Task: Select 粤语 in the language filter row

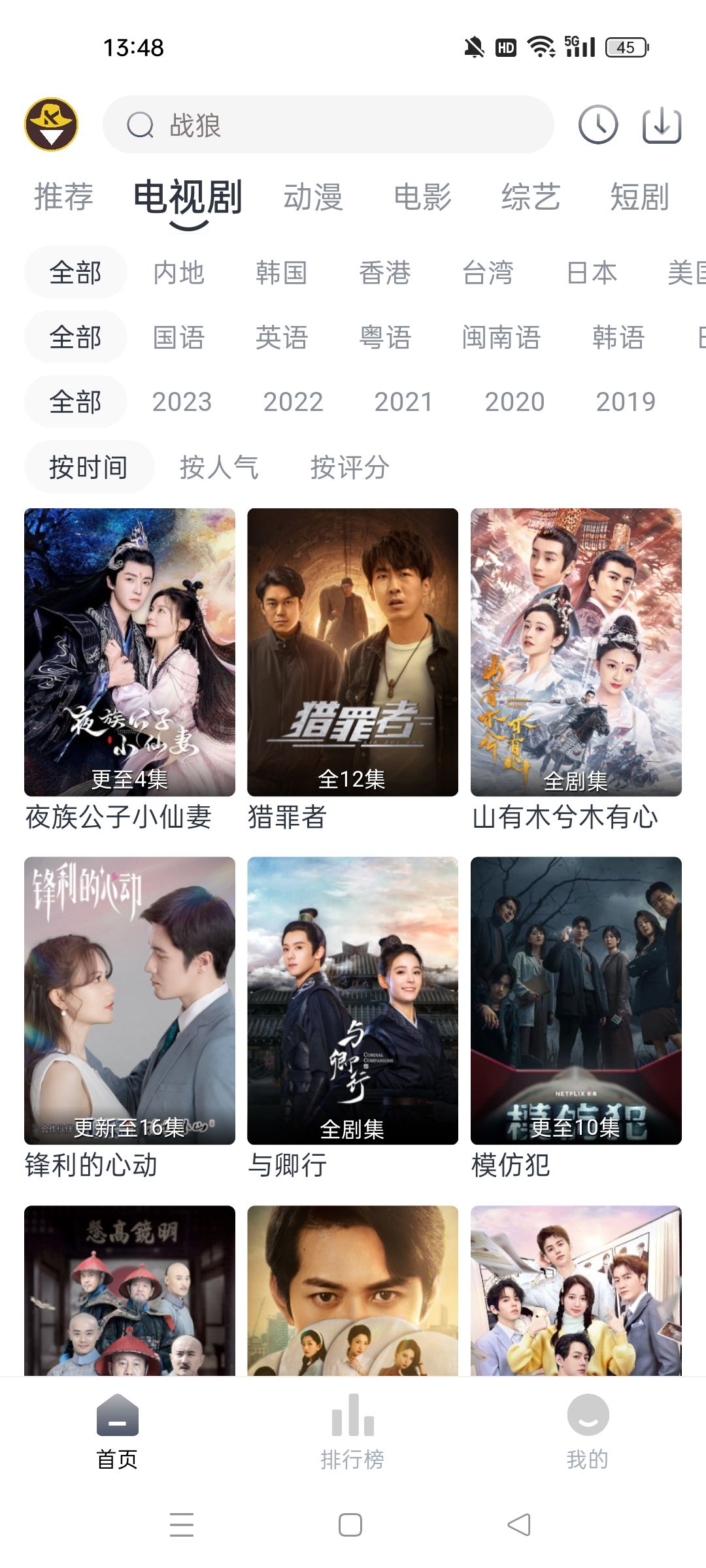Action: pyautogui.click(x=386, y=337)
